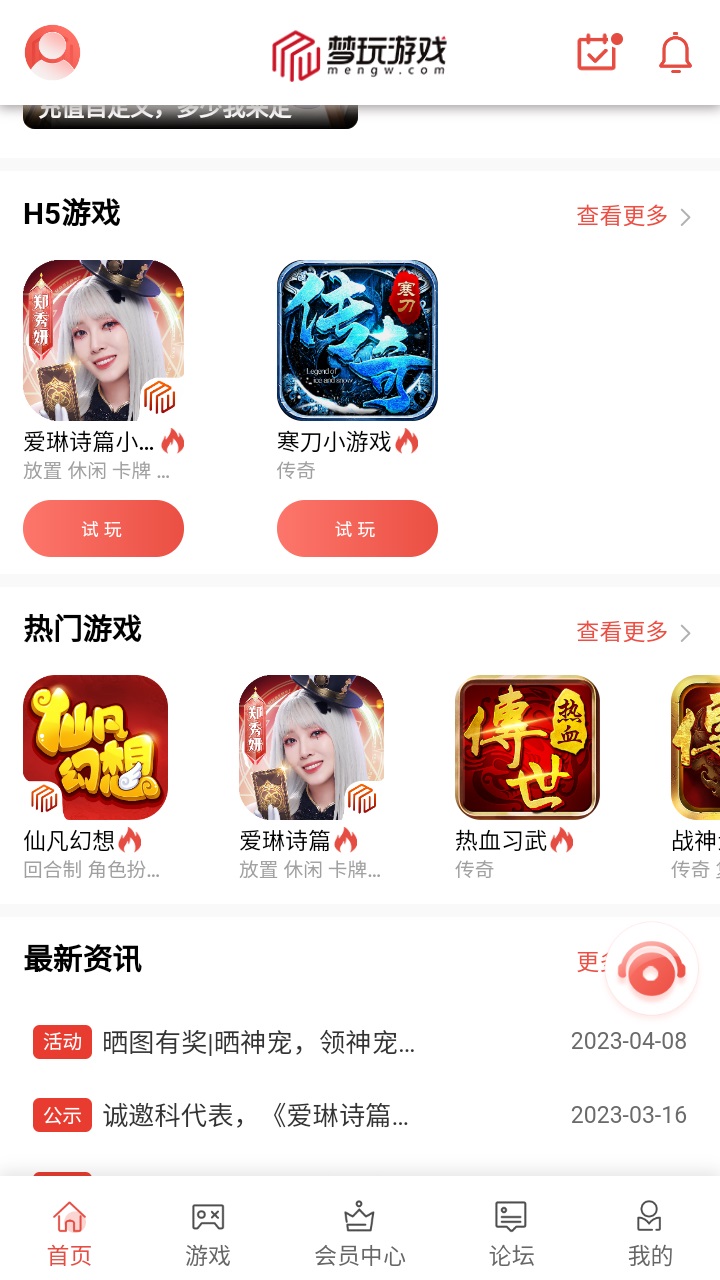This screenshot has height=1280, width=720.
Task: Open the floating customer service headset button
Action: [651, 969]
